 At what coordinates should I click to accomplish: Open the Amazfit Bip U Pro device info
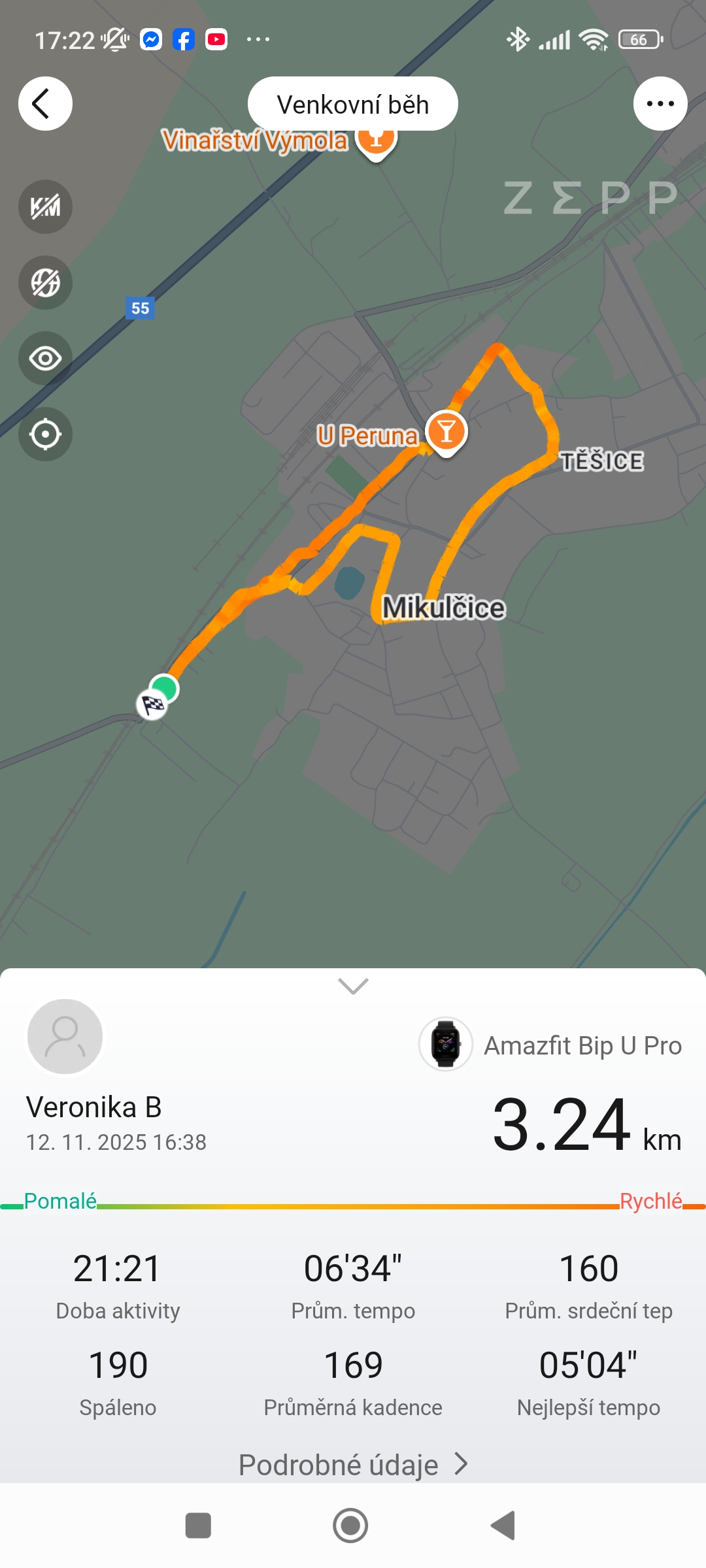pos(550,1045)
